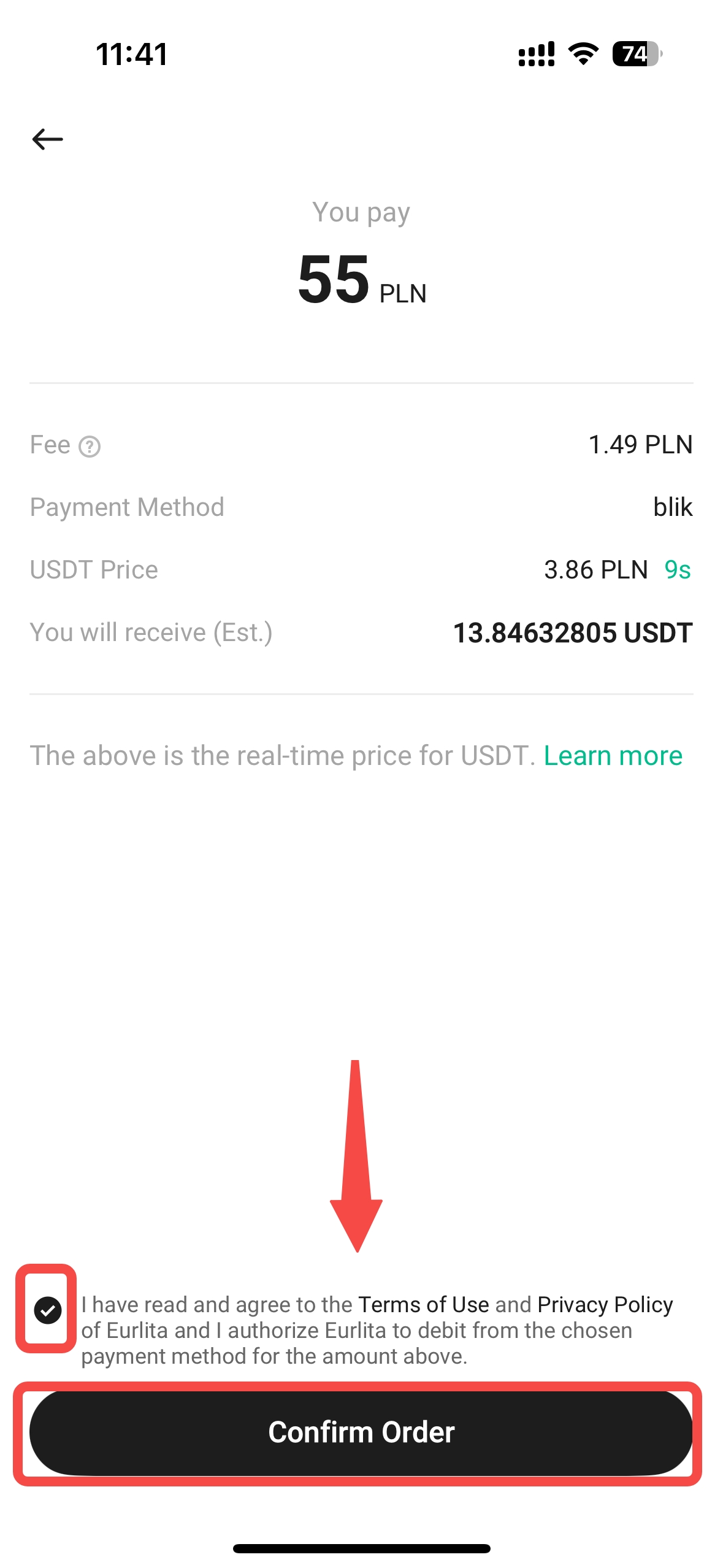Open the Privacy Policy link
The height and width of the screenshot is (1568, 723).
pos(605,1304)
